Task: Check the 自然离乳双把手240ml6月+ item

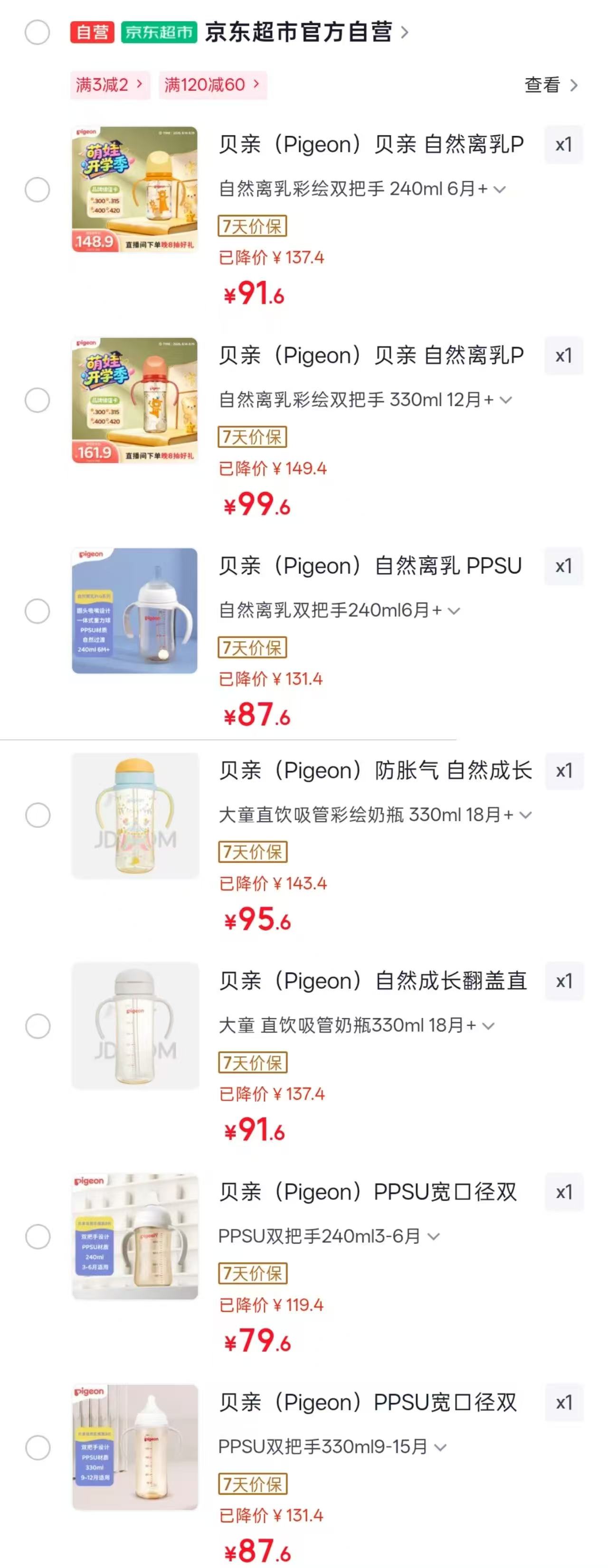Action: coord(37,611)
